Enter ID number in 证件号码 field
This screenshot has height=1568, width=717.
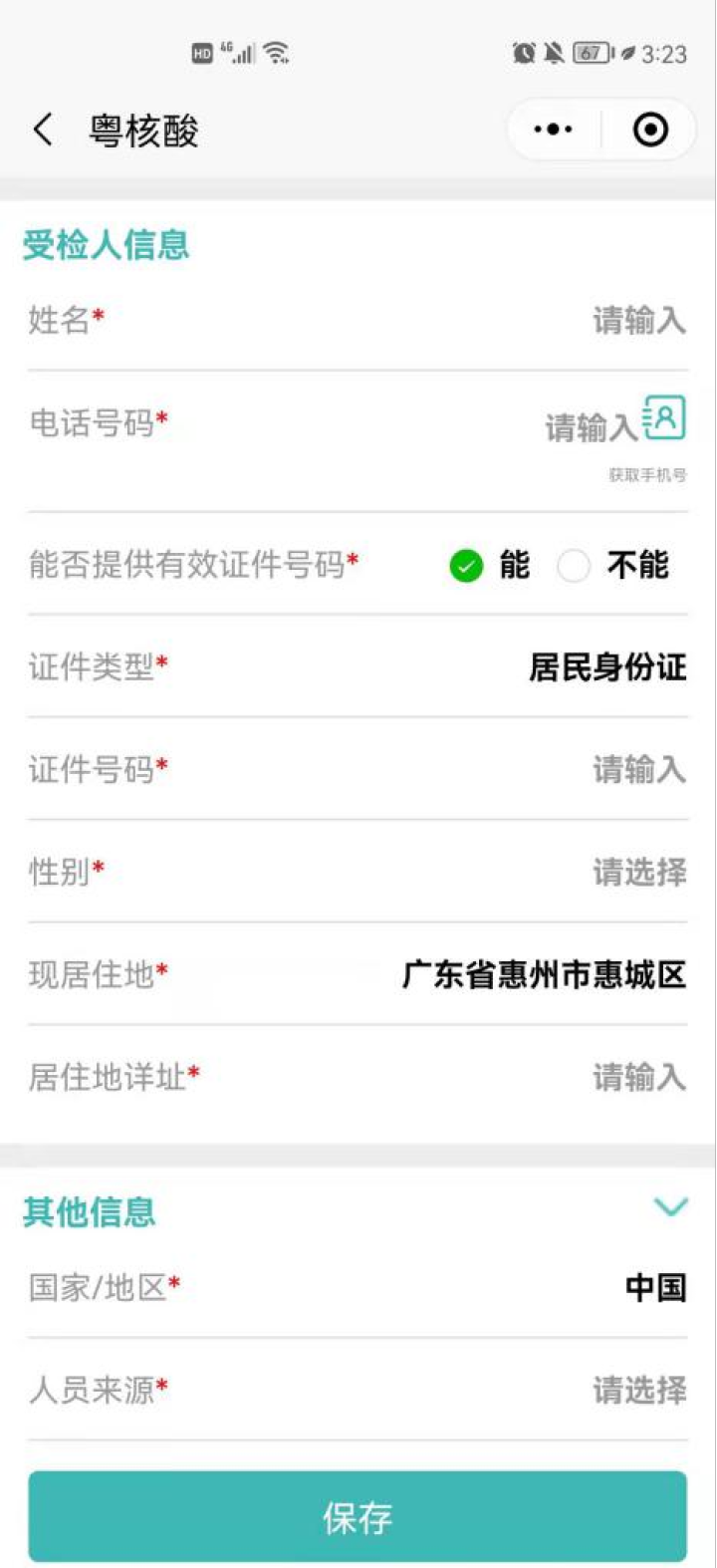(637, 769)
